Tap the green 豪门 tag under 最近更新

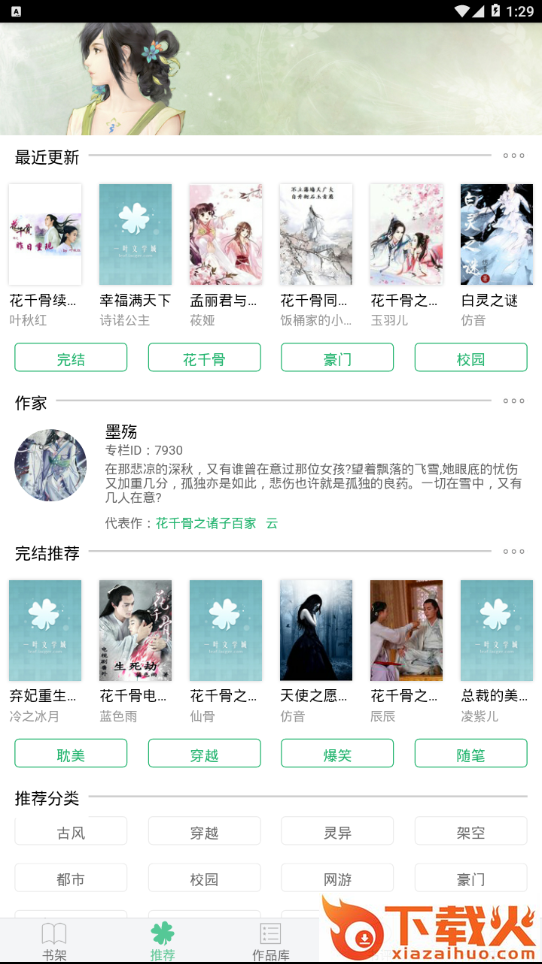[x=337, y=357]
